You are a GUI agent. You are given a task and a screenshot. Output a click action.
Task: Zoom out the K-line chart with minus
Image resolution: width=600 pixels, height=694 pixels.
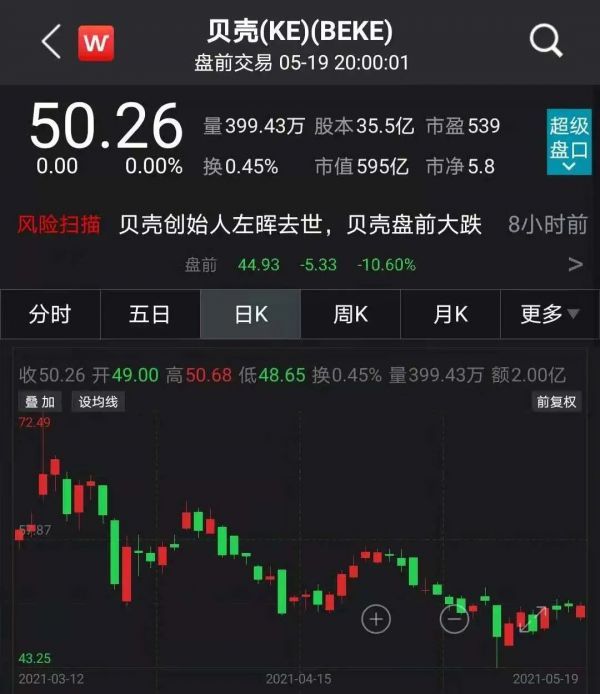(x=454, y=620)
